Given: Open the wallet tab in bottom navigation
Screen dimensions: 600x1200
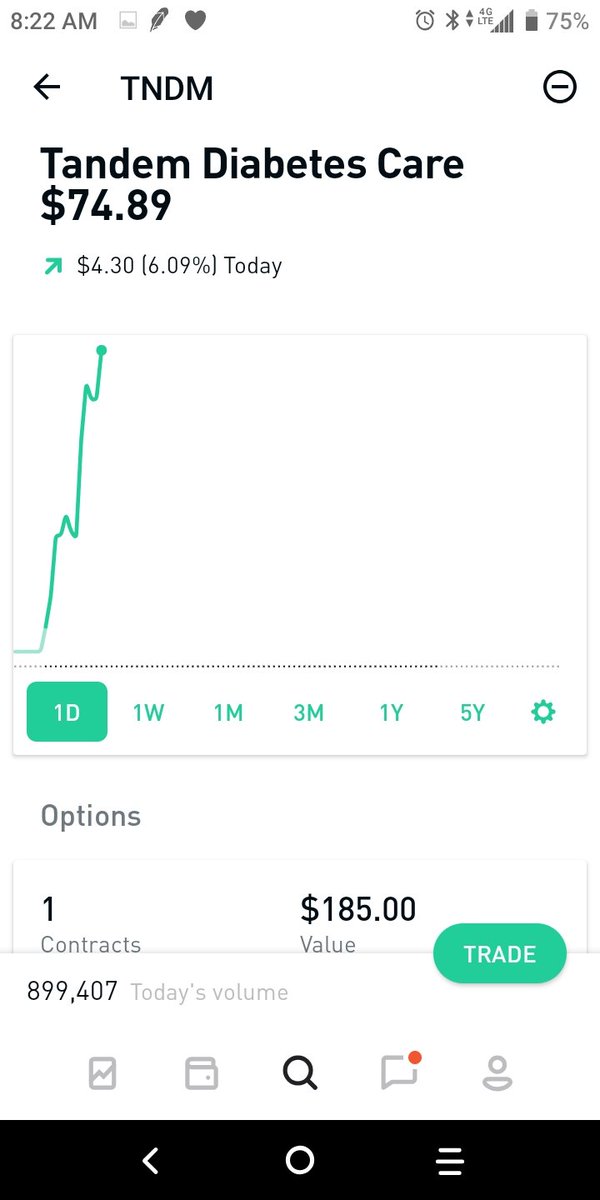Looking at the screenshot, I should [201, 1073].
